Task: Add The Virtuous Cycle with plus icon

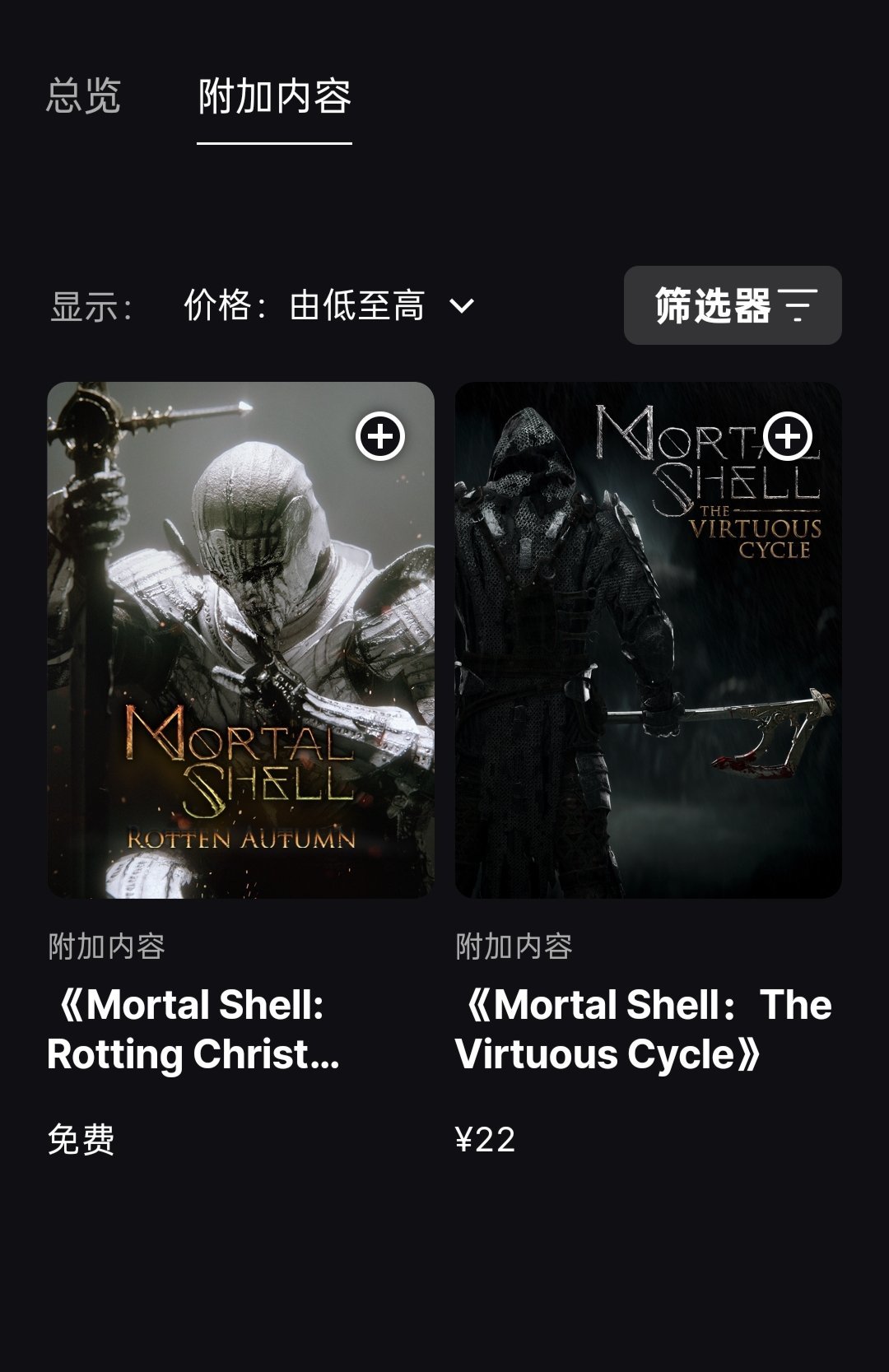Action: pyautogui.click(x=788, y=436)
